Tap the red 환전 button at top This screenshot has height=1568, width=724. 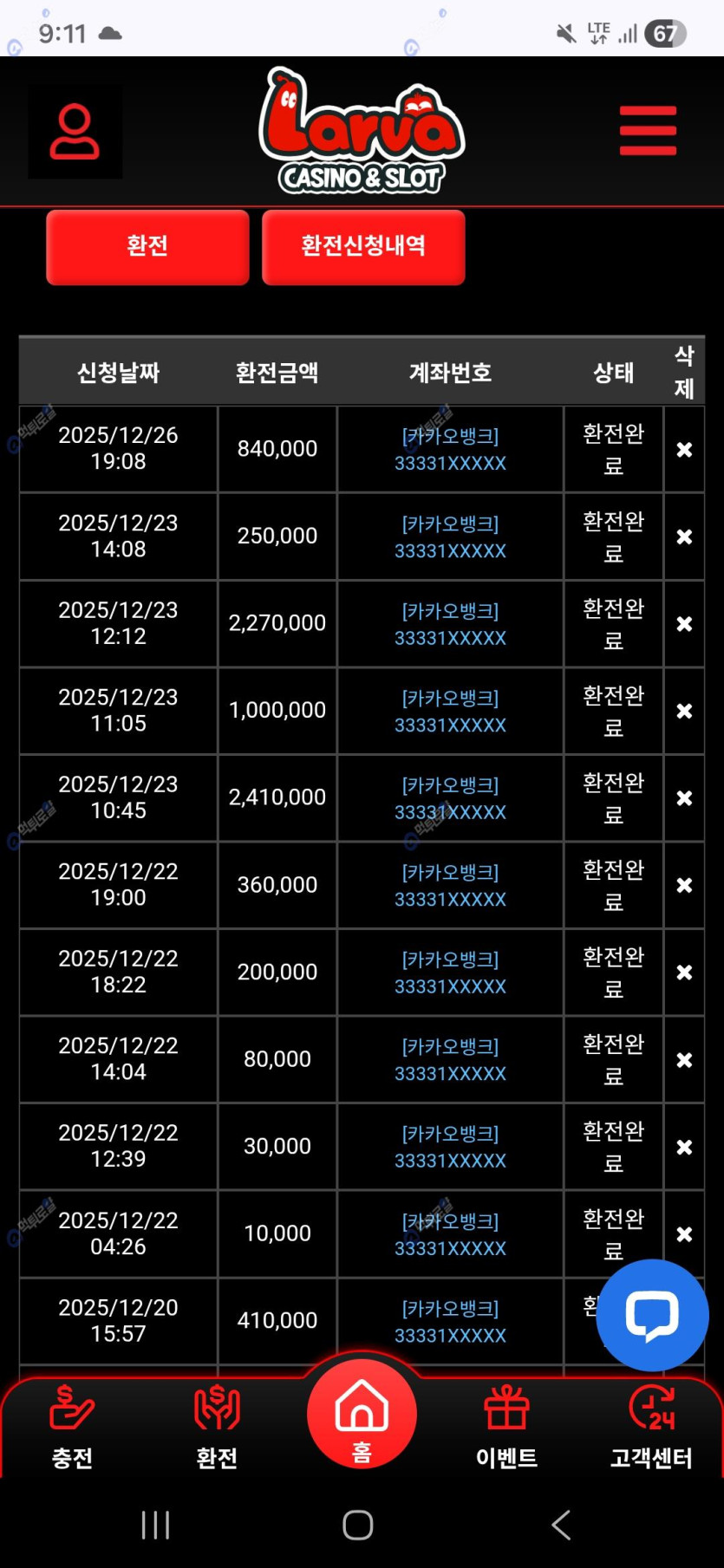click(x=147, y=246)
